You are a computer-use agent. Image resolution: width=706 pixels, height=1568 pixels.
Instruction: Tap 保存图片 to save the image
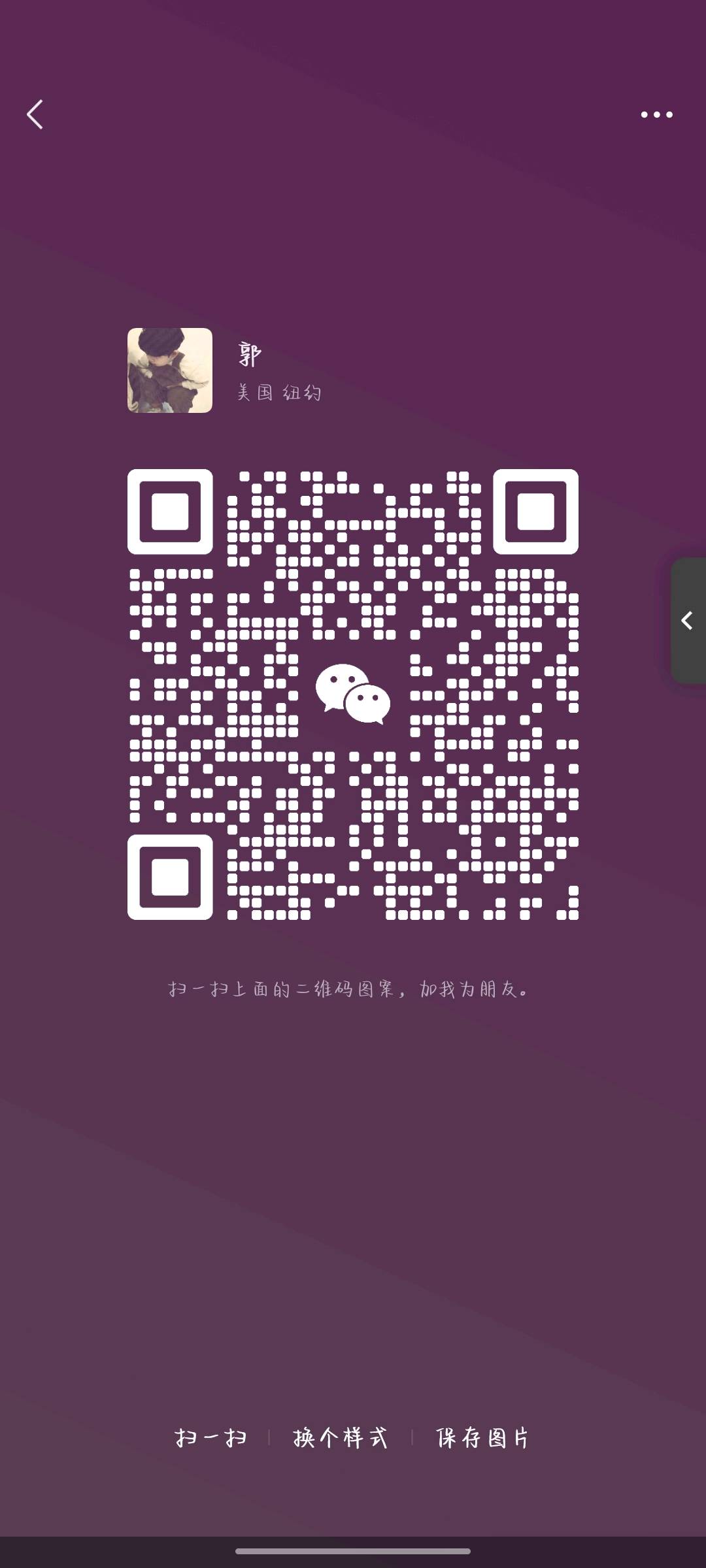click(483, 1437)
